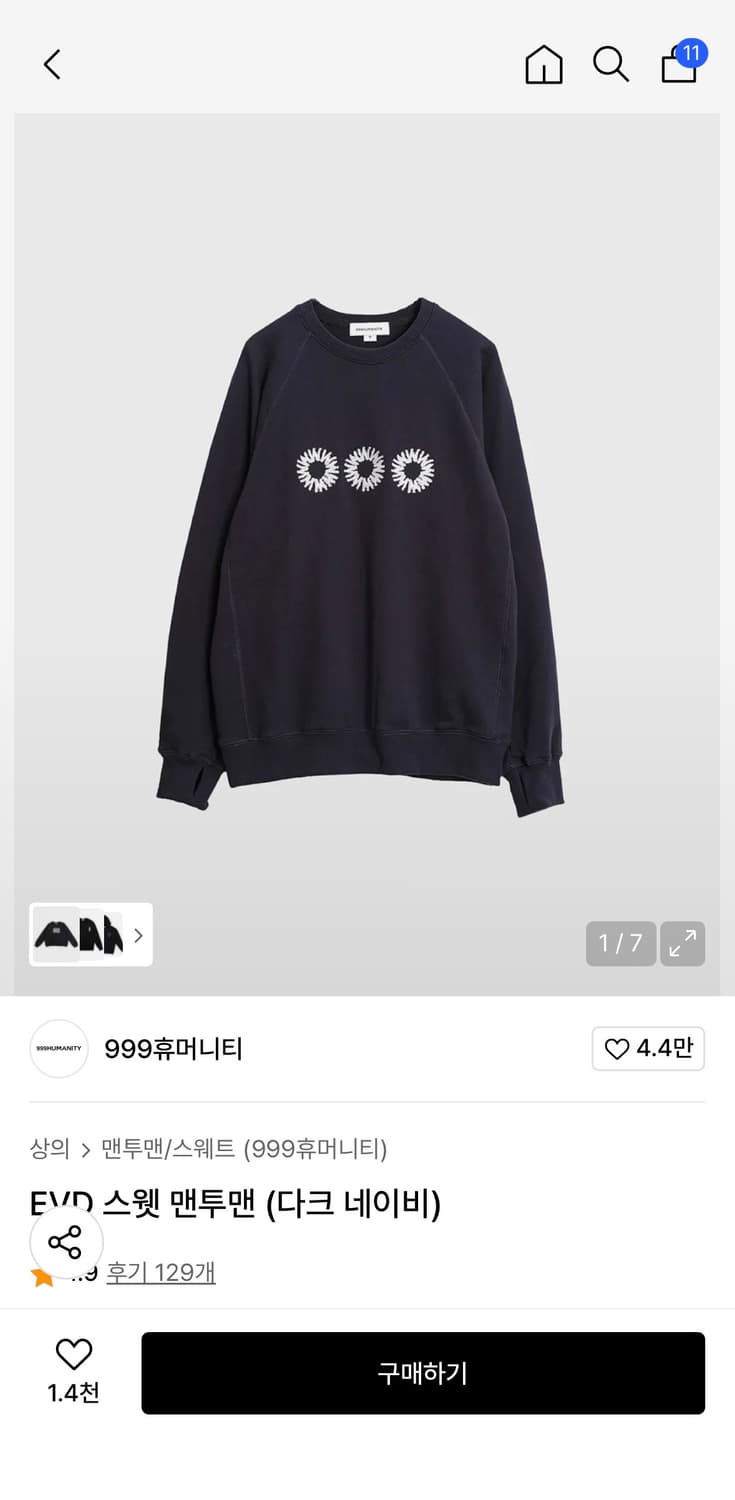Share the product via share icon
Viewport: 735px width, 1500px height.
[67, 1243]
